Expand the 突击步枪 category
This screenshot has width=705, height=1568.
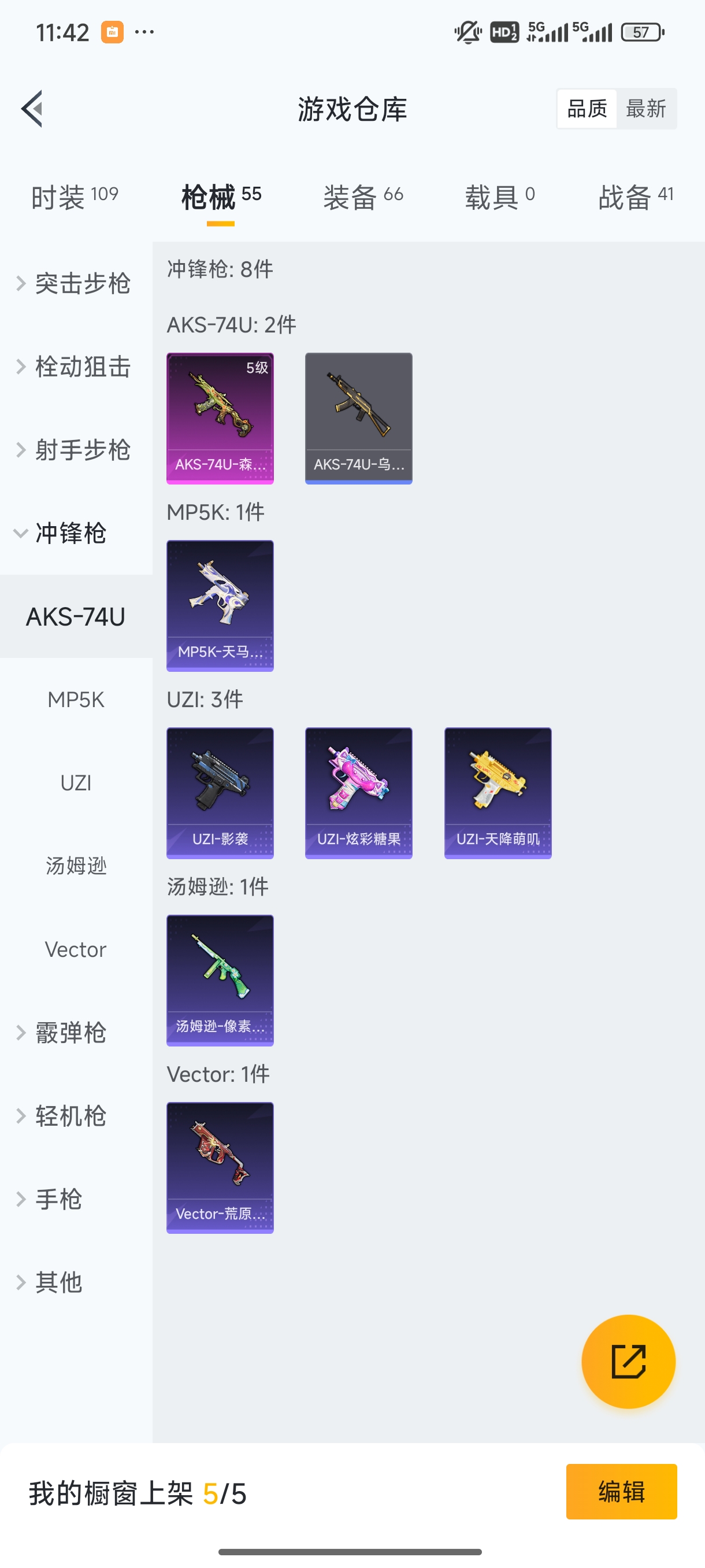pos(75,283)
